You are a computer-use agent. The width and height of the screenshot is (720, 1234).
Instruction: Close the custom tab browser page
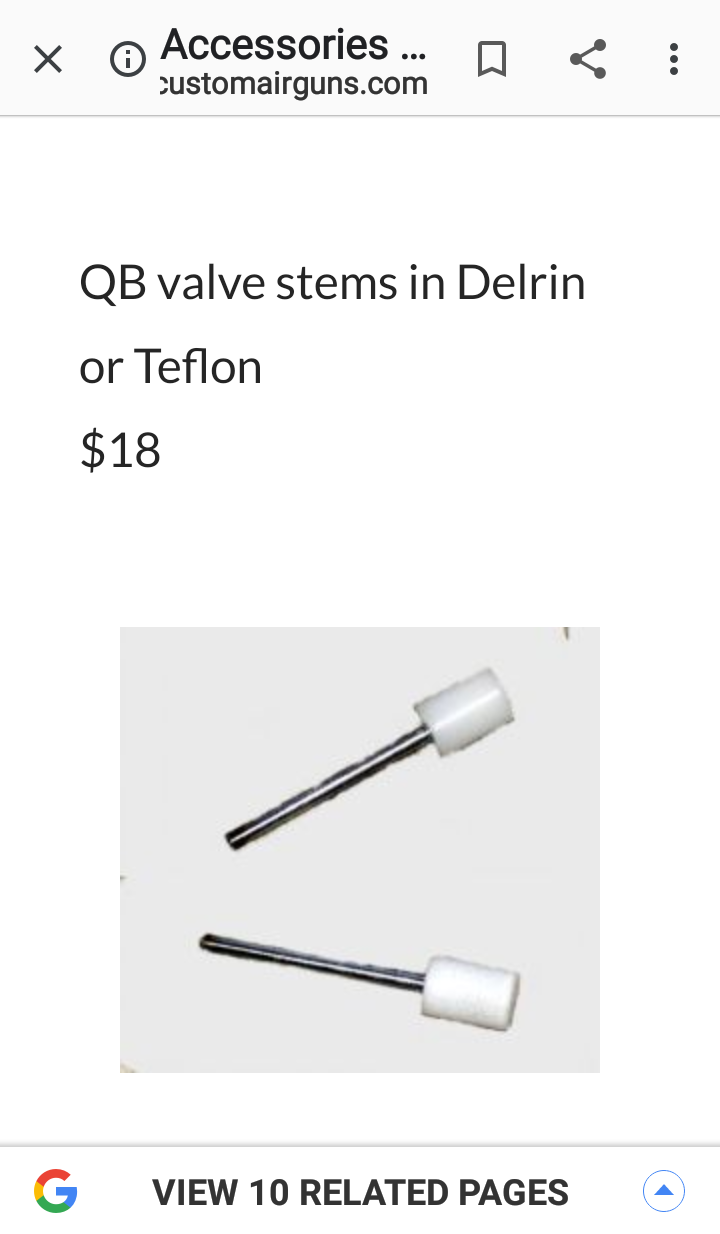pos(48,60)
